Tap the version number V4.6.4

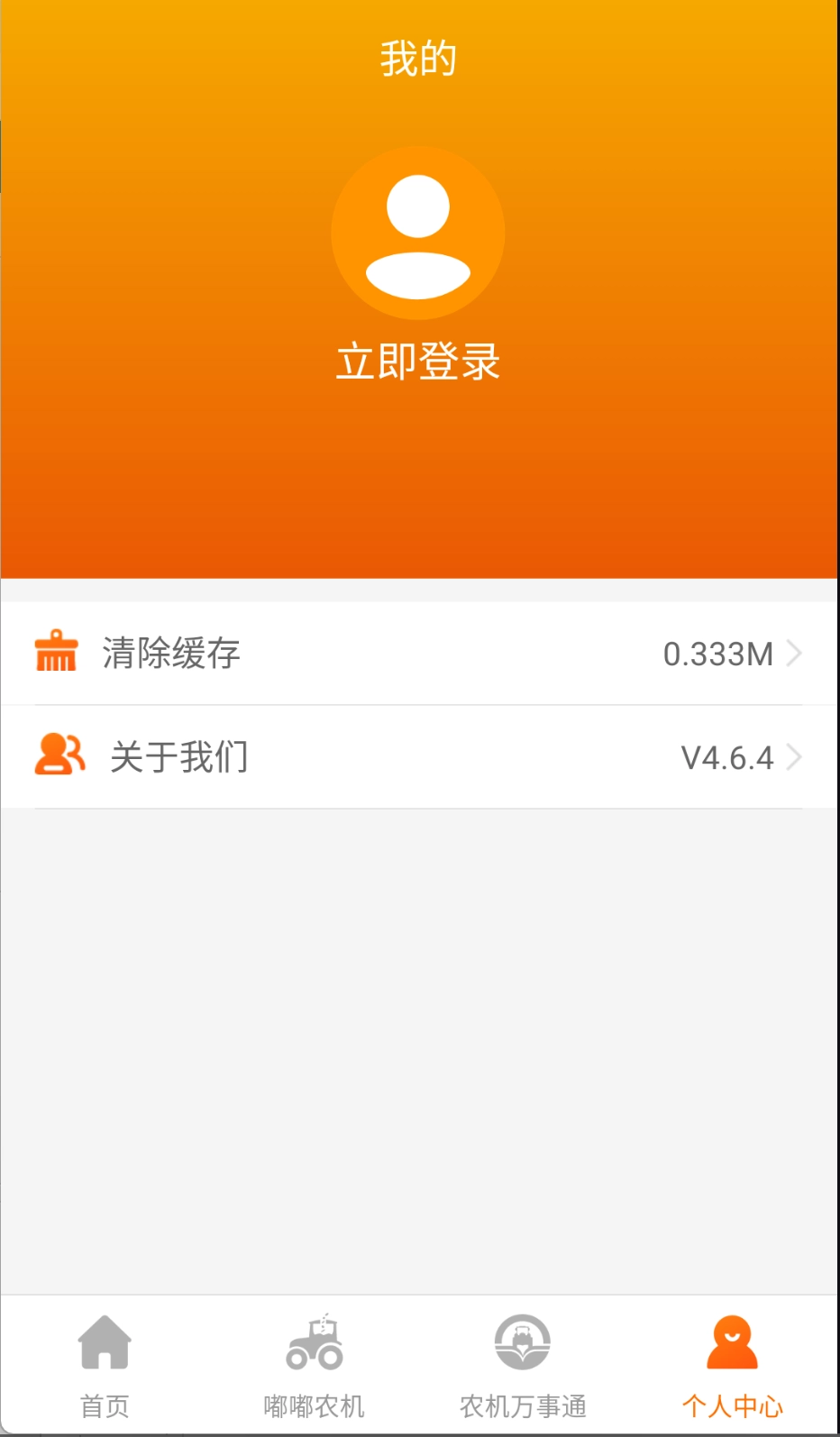coord(727,755)
